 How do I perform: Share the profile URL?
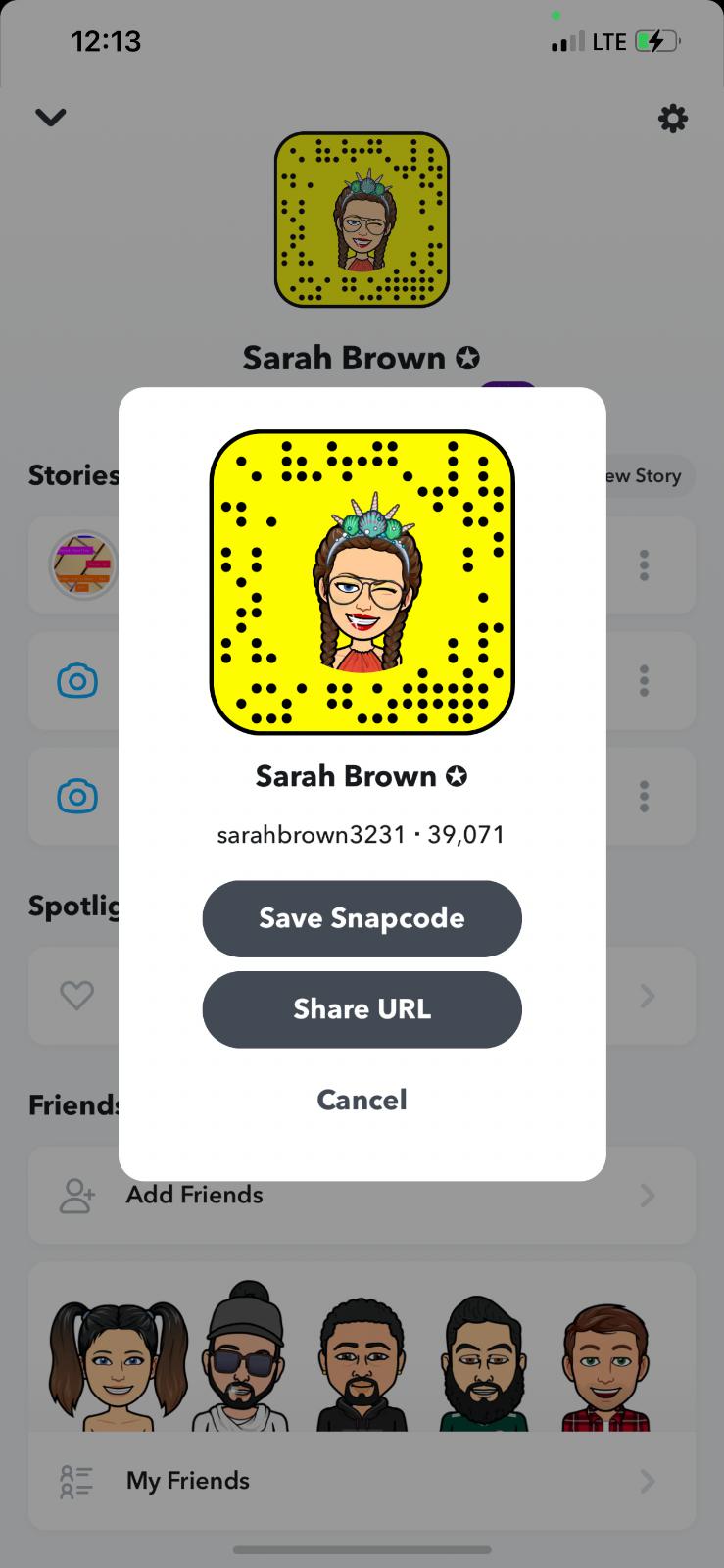pyautogui.click(x=362, y=1009)
